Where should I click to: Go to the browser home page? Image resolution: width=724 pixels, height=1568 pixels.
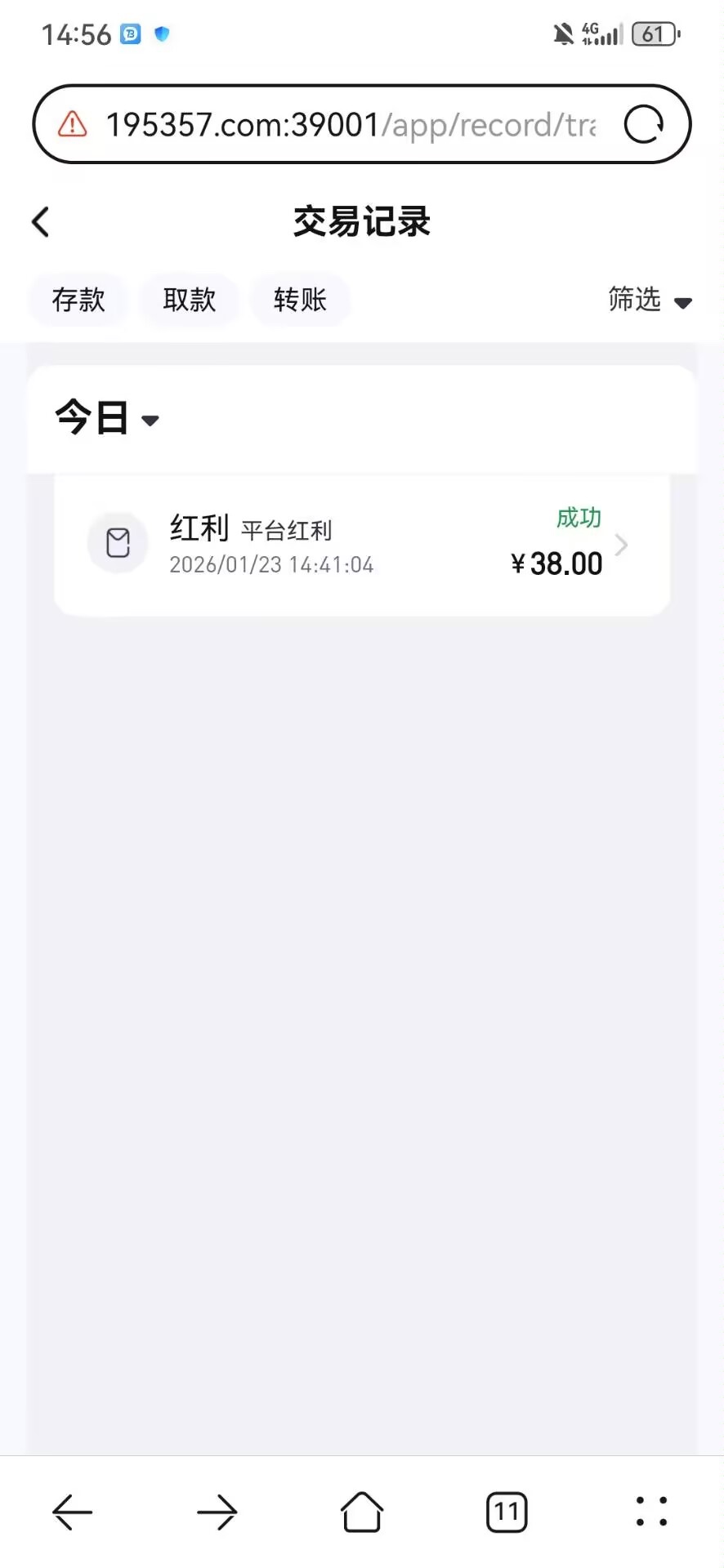tap(361, 1512)
